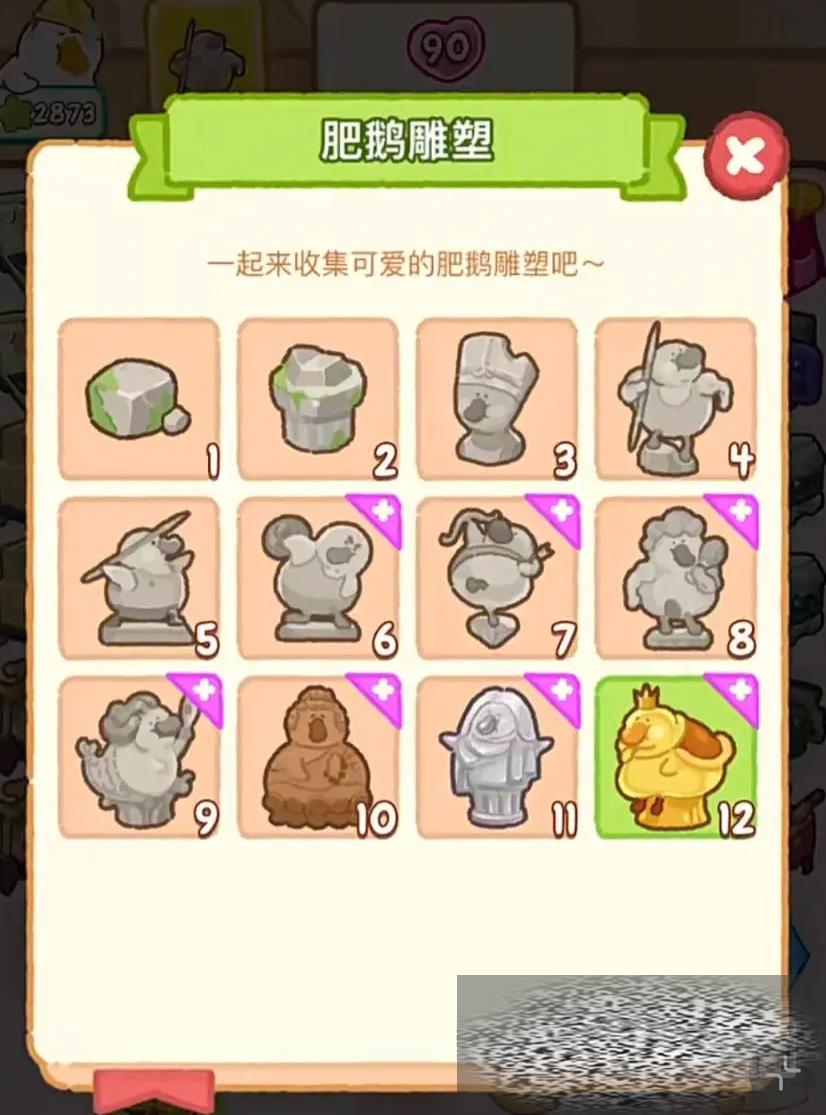Close the 肥鹅雕塑 dialog
The width and height of the screenshot is (826, 1115).
(746, 157)
